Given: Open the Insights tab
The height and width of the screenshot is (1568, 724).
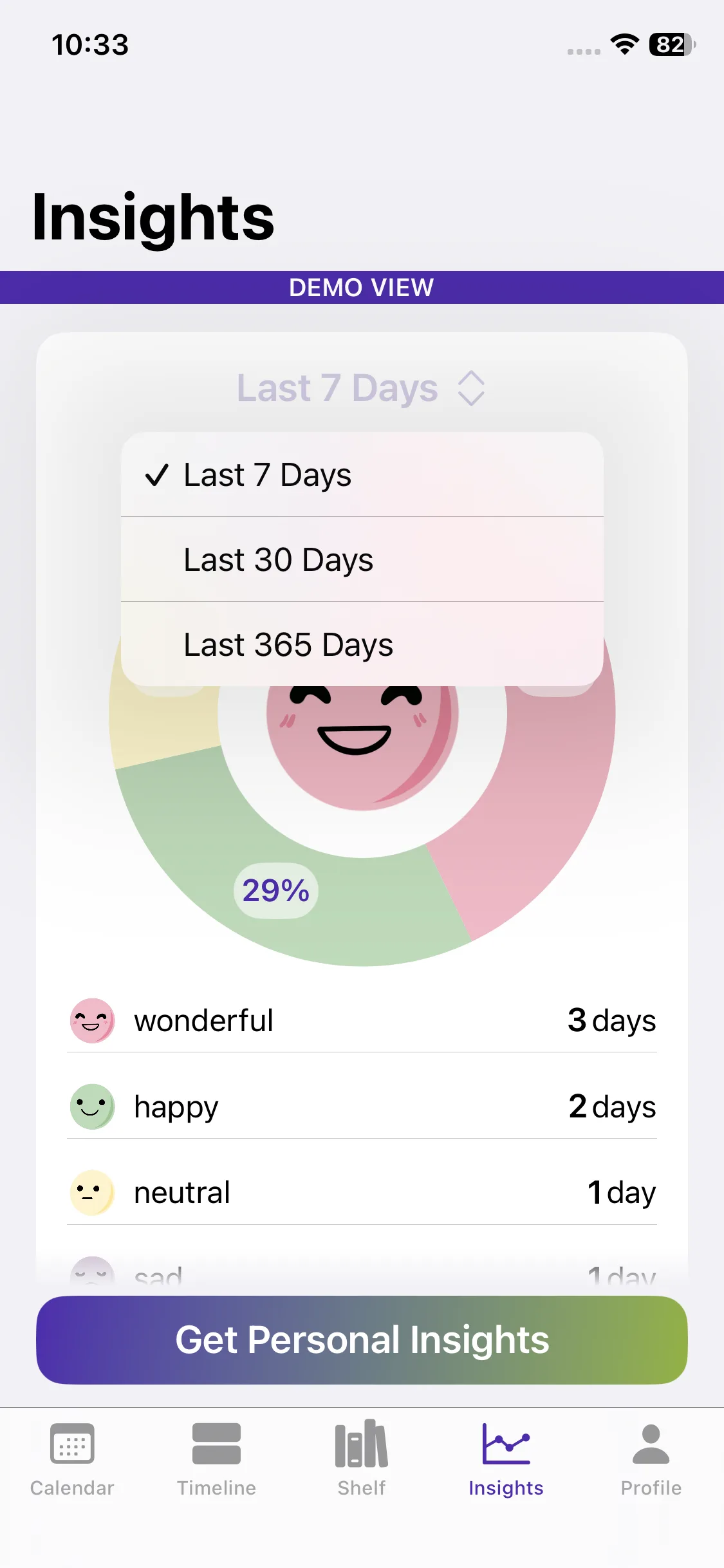Looking at the screenshot, I should click(x=506, y=1459).
